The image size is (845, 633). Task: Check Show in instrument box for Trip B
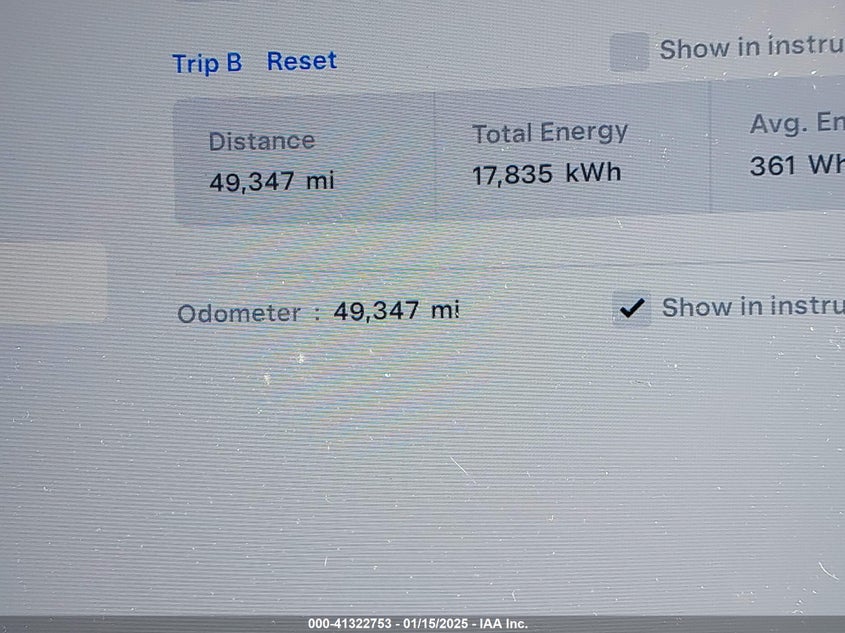tap(629, 52)
